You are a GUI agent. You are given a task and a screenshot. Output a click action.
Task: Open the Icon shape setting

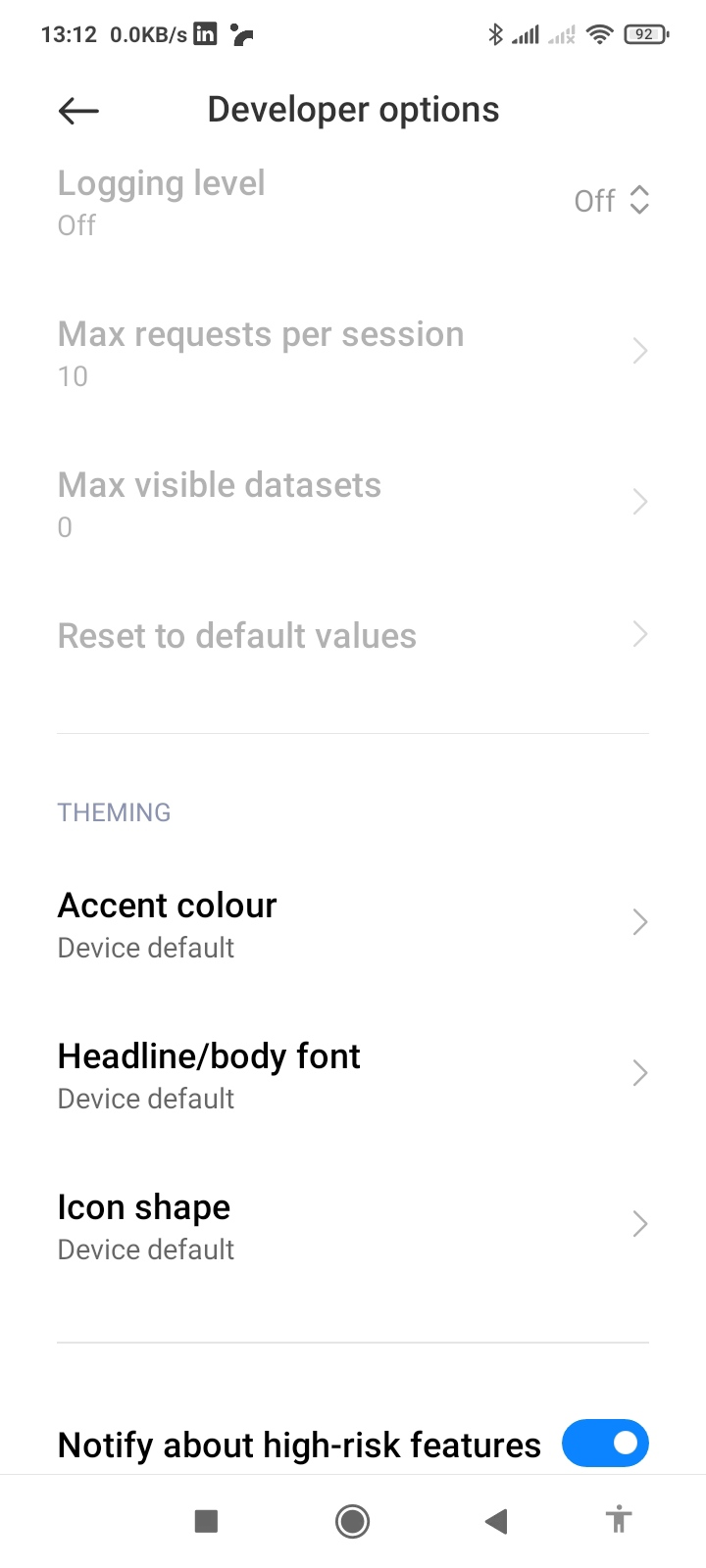[x=353, y=1225]
